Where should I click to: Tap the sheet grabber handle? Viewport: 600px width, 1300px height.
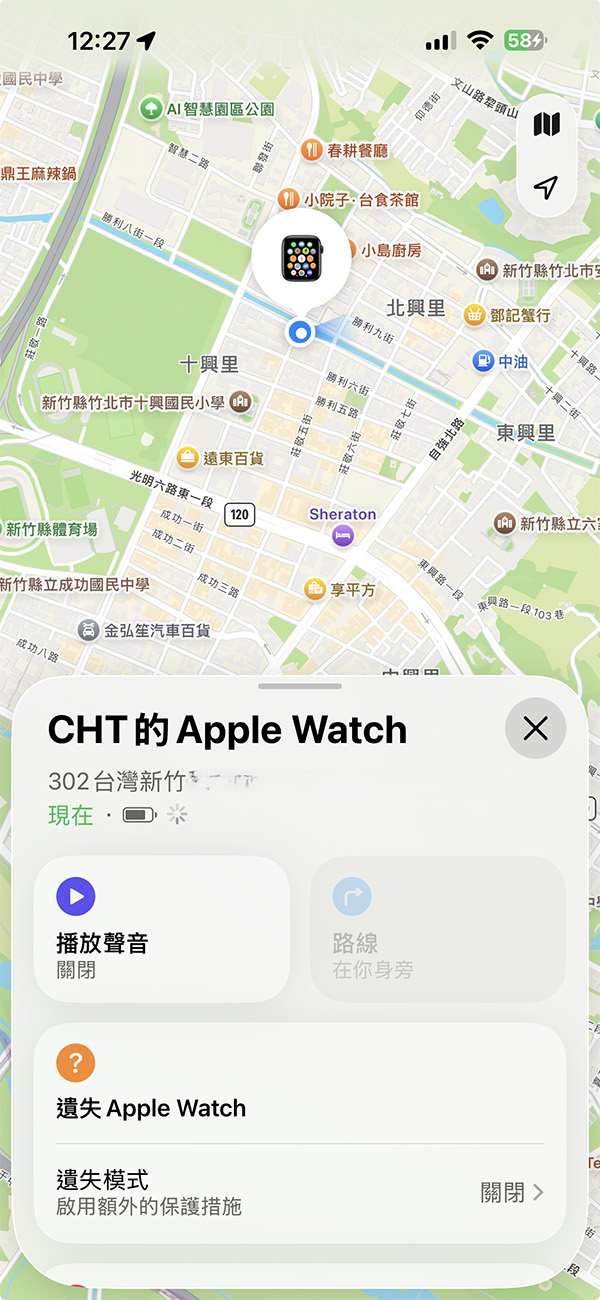tap(300, 686)
